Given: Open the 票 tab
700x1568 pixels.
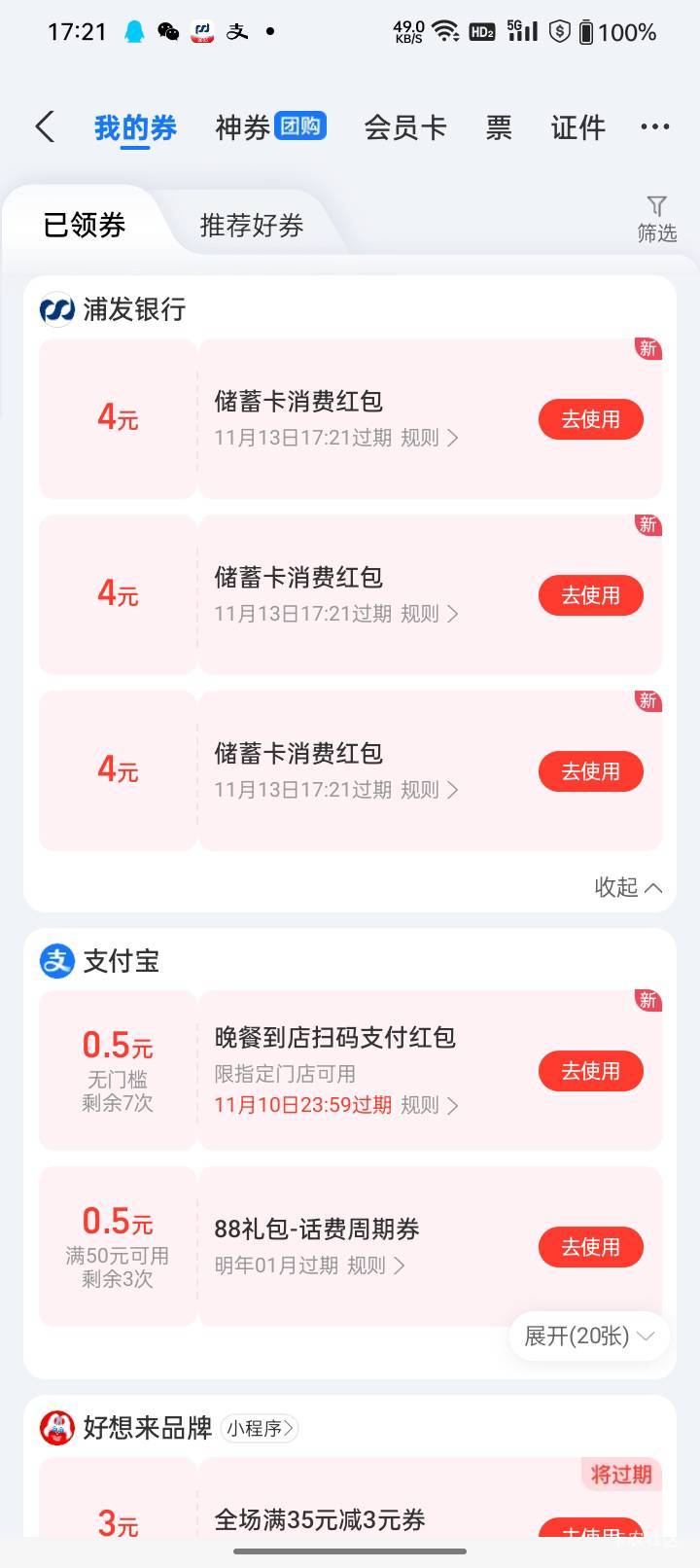Looking at the screenshot, I should click(x=498, y=126).
